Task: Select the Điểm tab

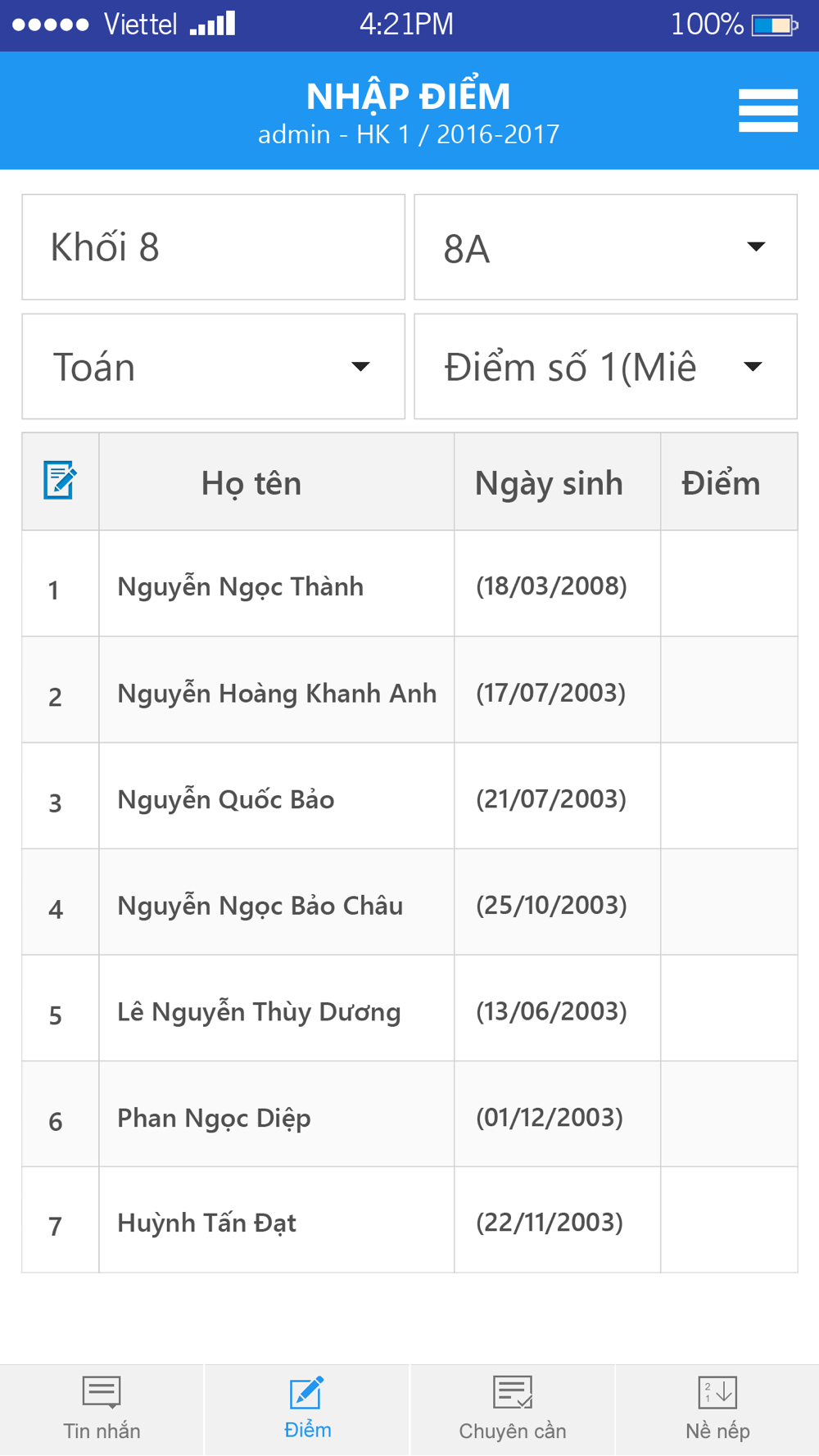Action: 307,1410
